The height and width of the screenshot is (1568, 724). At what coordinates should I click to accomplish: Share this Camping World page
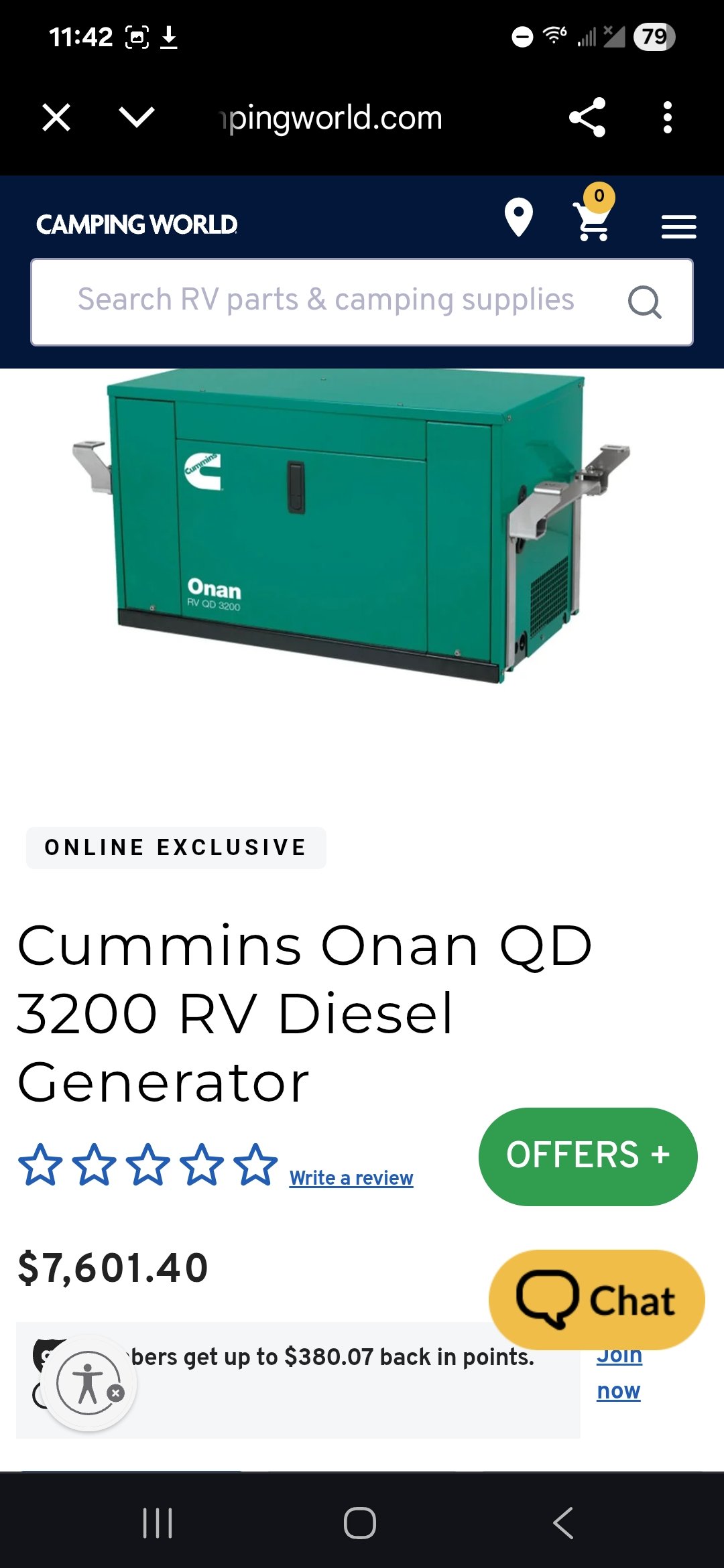point(587,118)
